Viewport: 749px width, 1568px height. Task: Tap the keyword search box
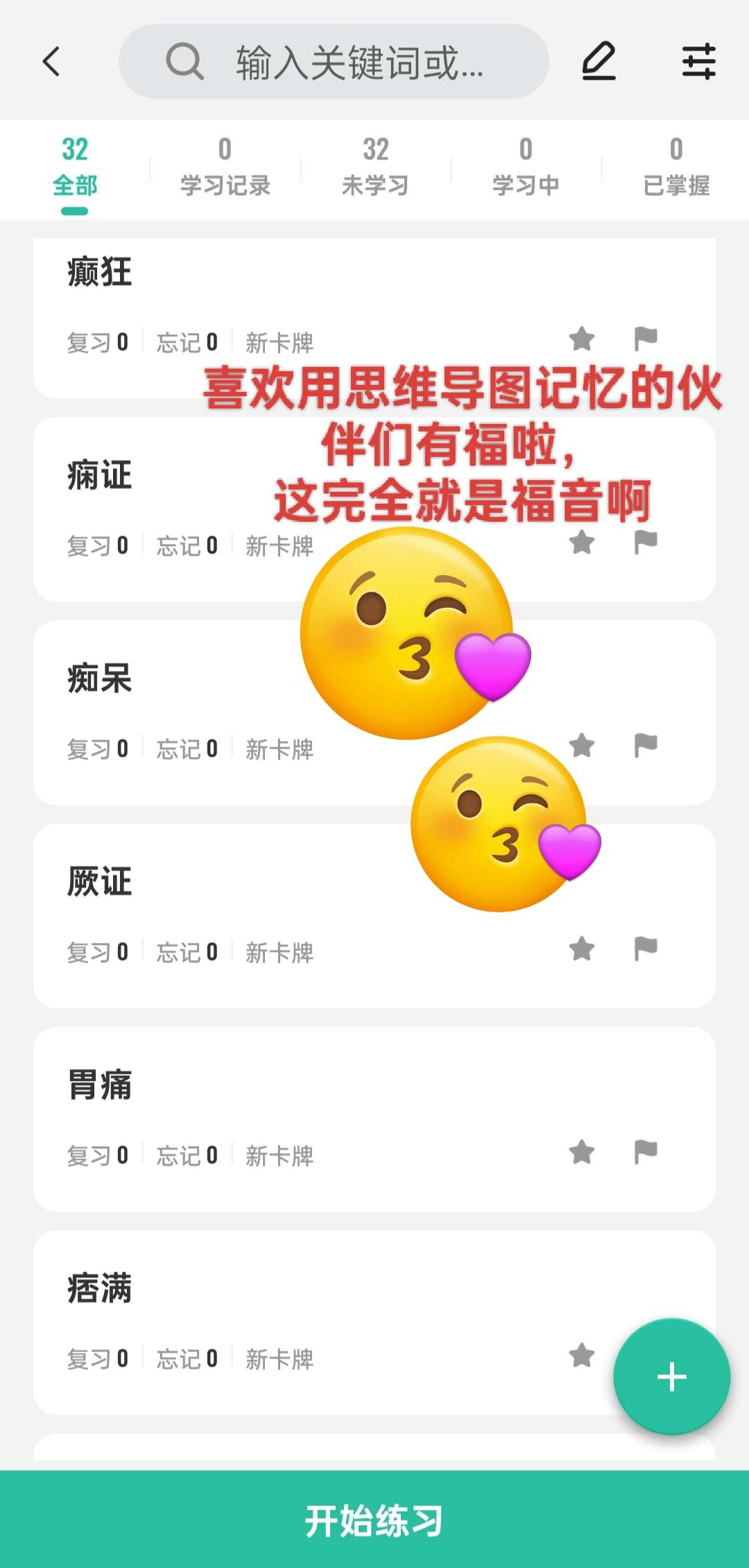[x=333, y=62]
